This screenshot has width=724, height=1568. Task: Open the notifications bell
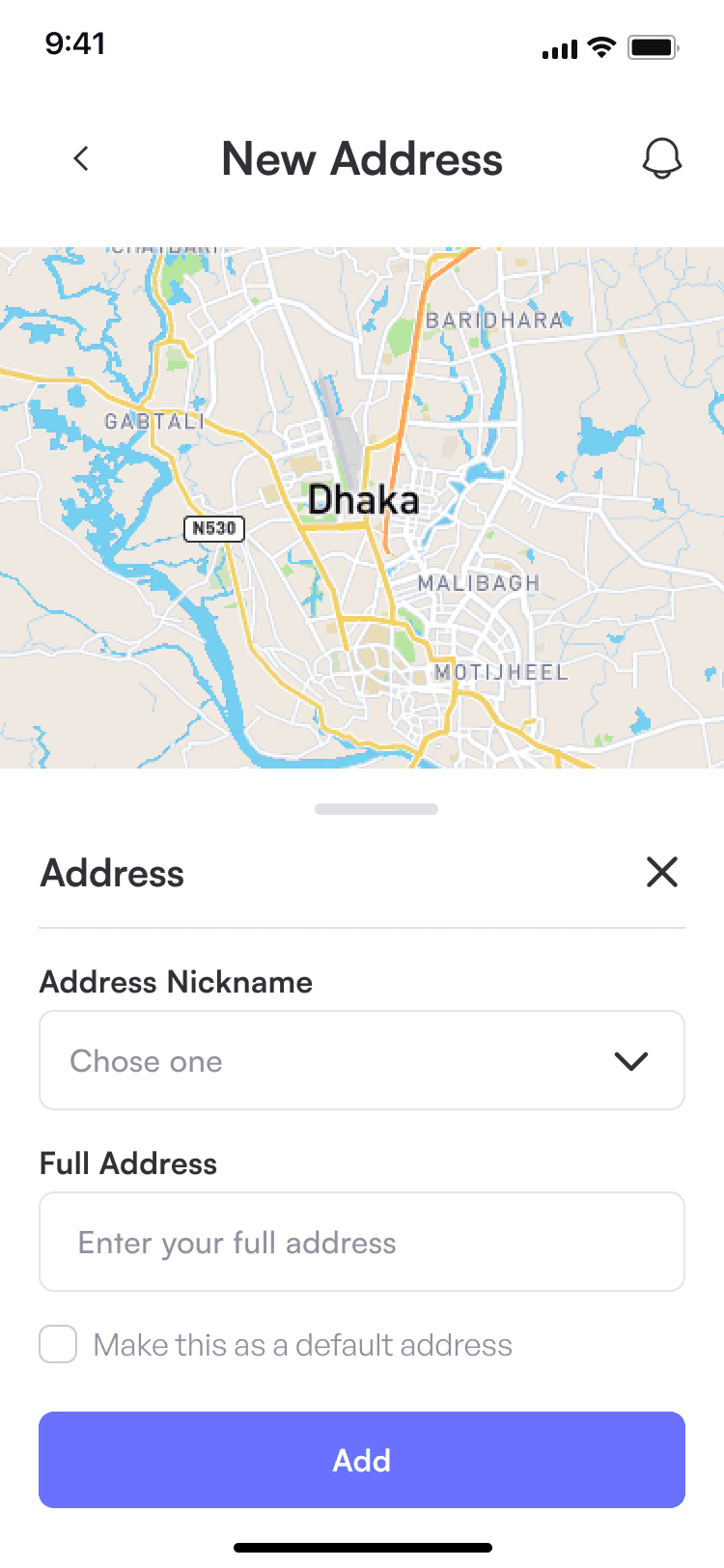662,158
